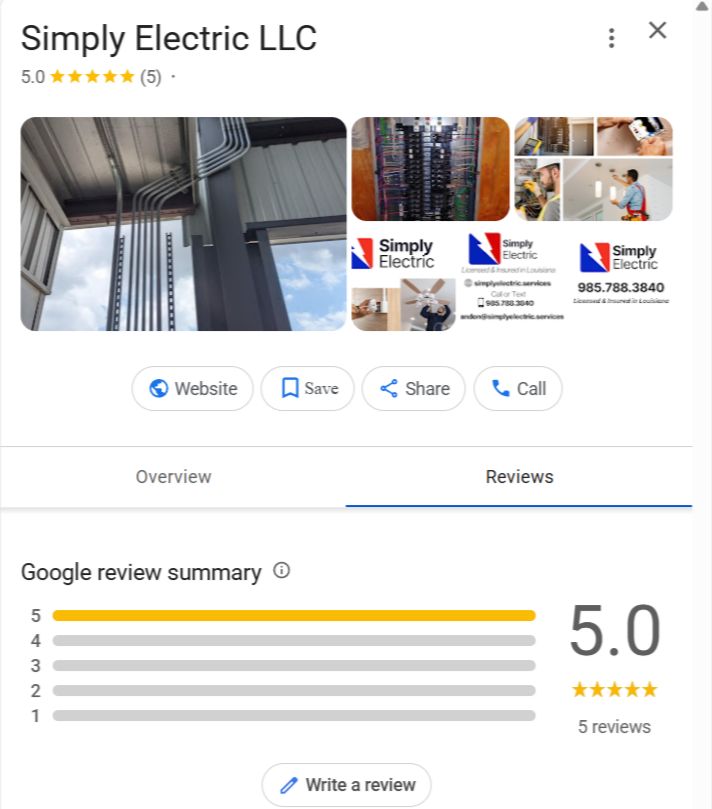Save this business to a list

pos(308,389)
